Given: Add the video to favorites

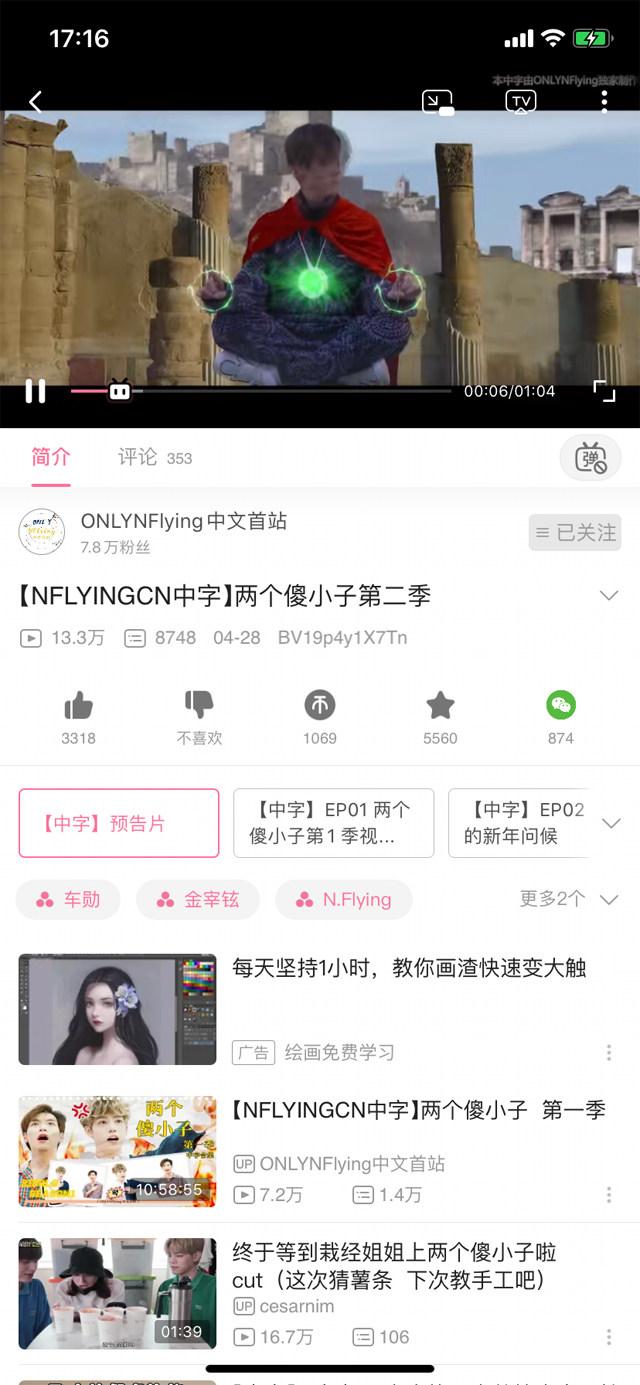Looking at the screenshot, I should (x=440, y=706).
